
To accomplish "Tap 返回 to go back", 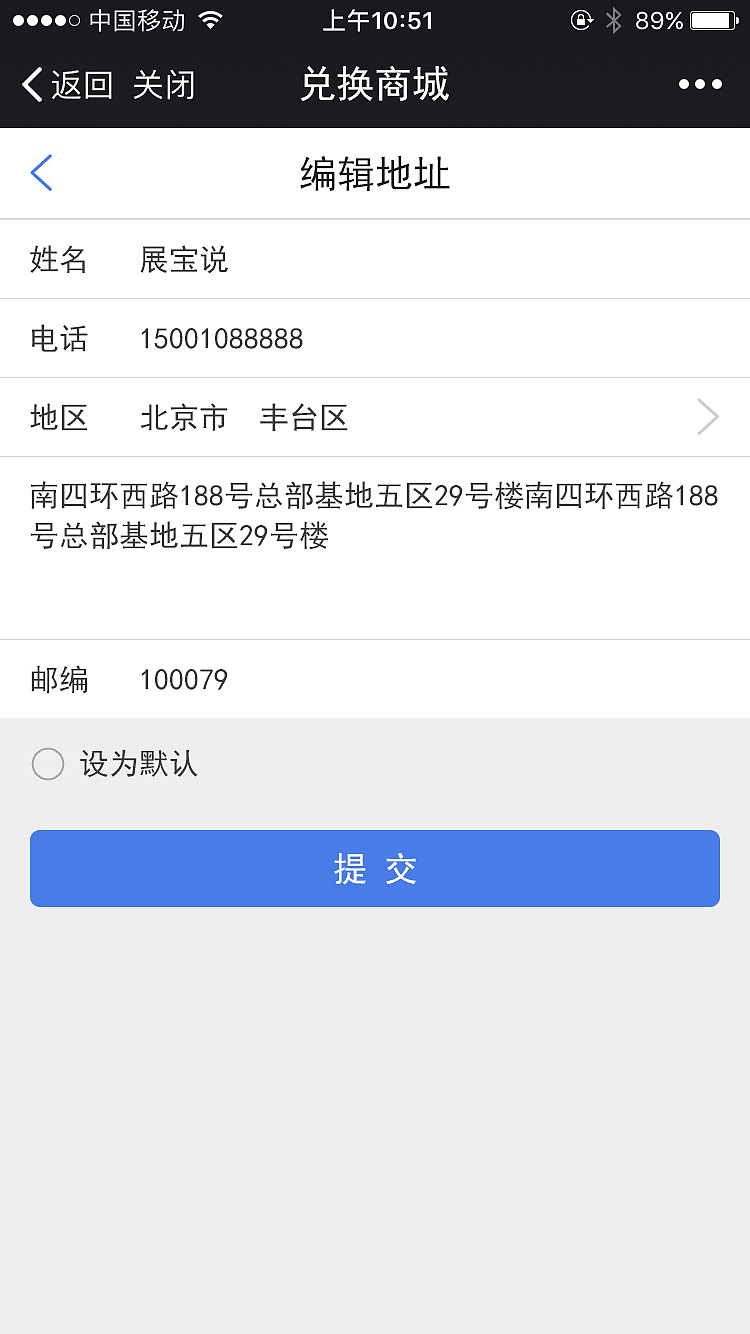I will (x=75, y=85).
